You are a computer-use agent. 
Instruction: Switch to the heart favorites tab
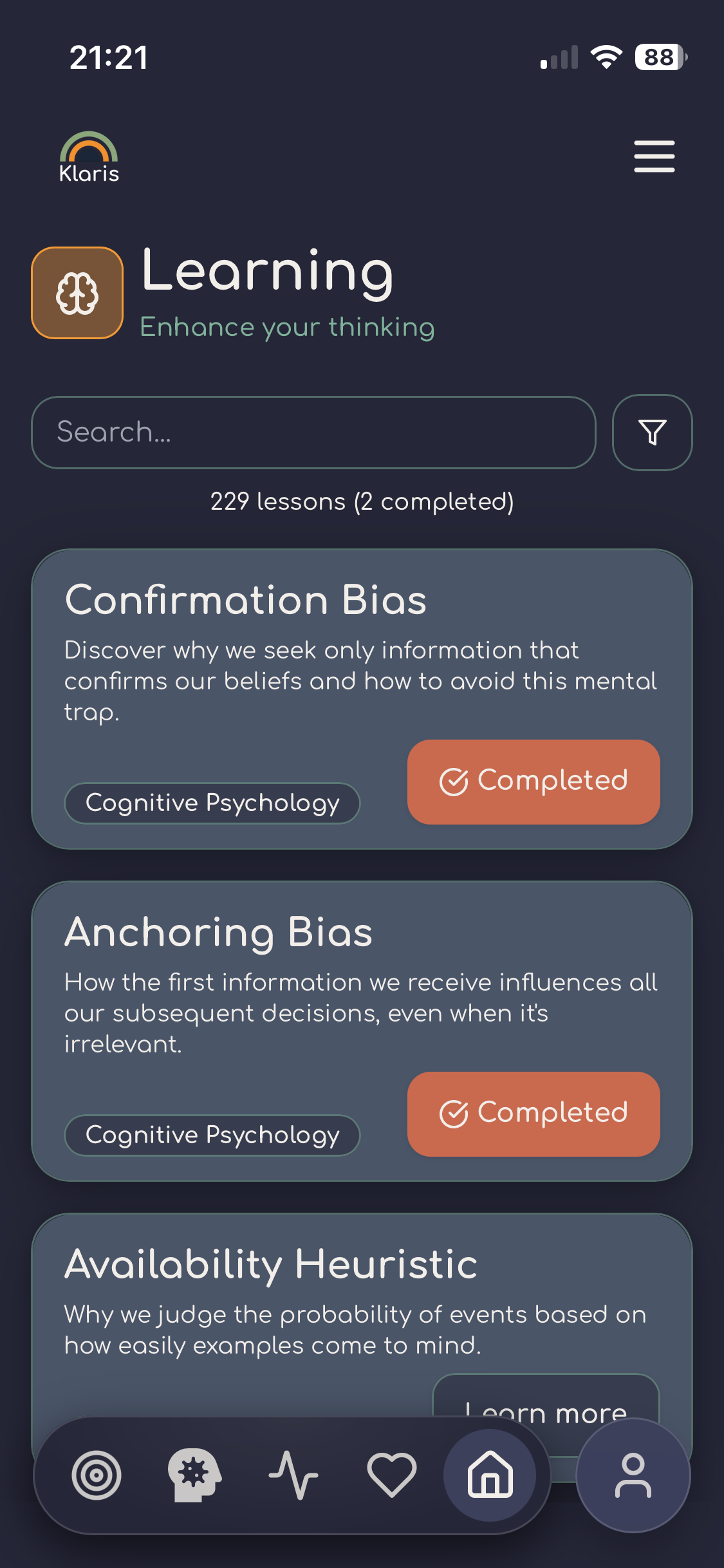click(x=391, y=1475)
